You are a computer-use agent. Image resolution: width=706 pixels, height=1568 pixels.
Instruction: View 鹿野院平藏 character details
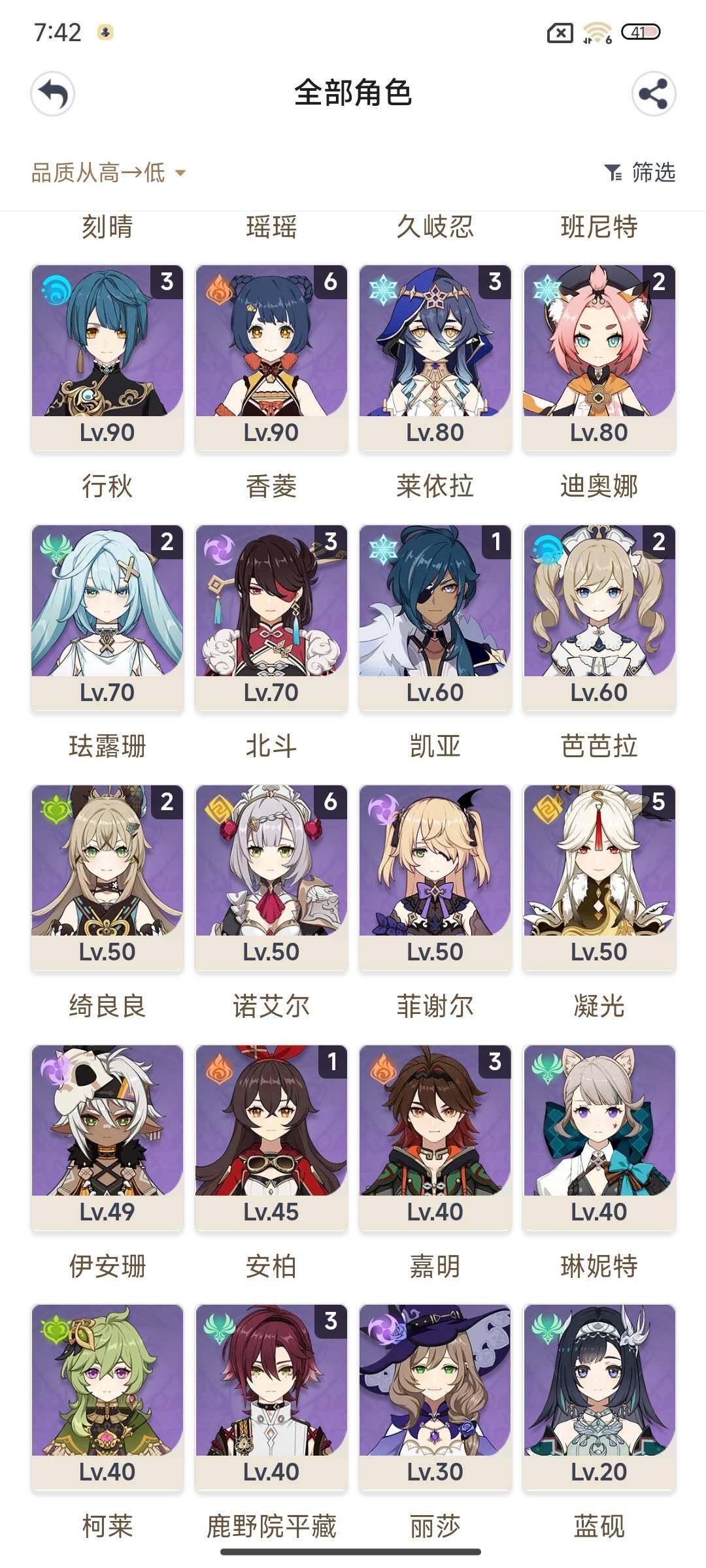coord(271,1396)
